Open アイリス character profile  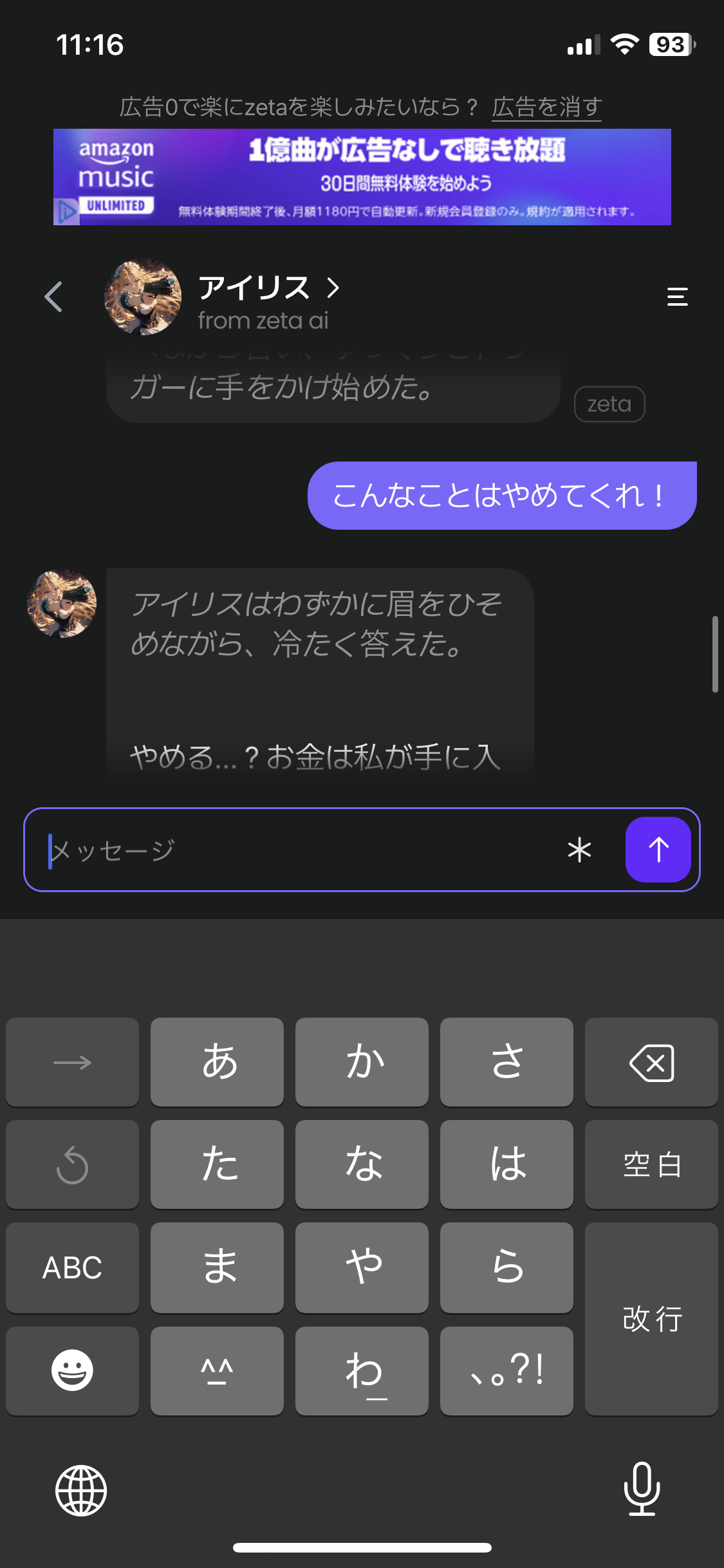click(268, 288)
